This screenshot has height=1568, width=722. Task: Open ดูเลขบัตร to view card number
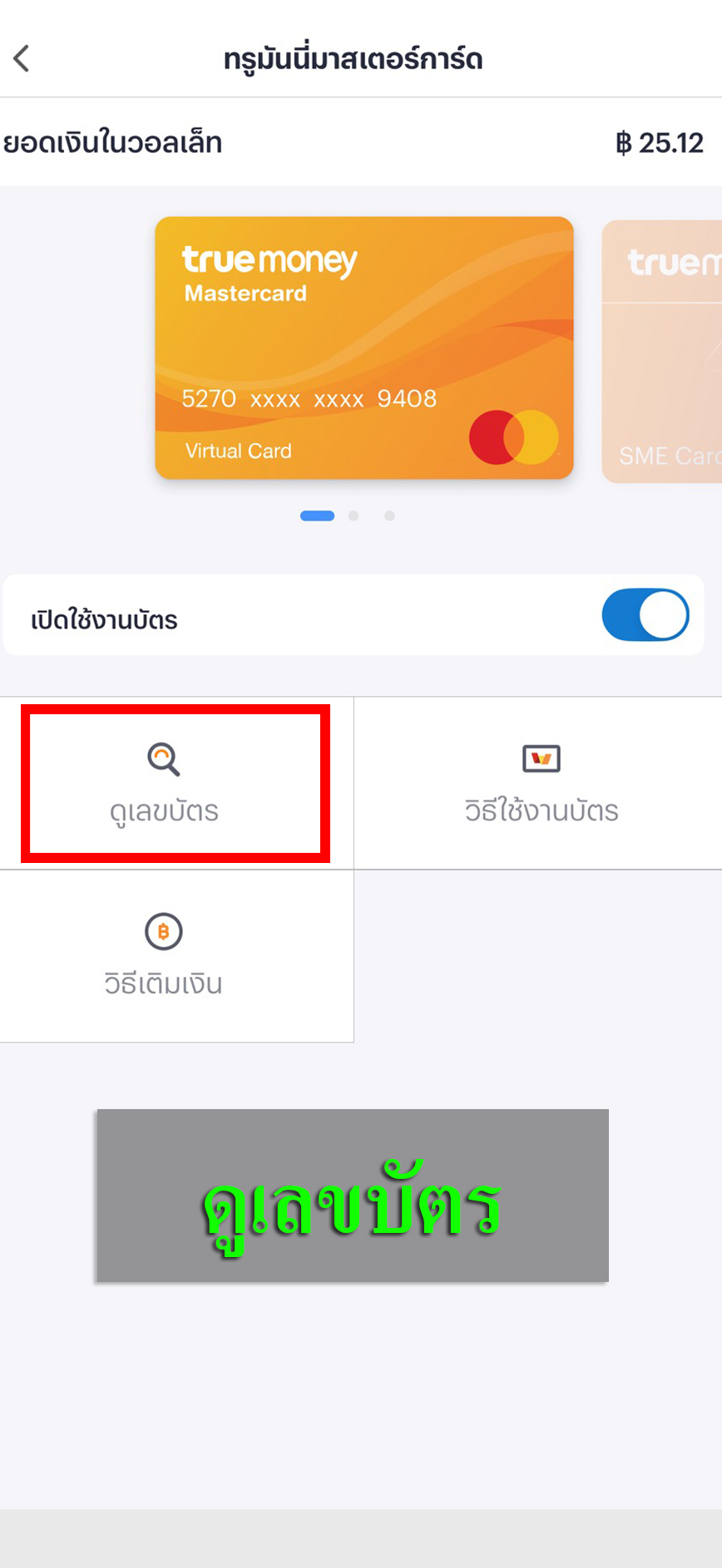(x=165, y=783)
